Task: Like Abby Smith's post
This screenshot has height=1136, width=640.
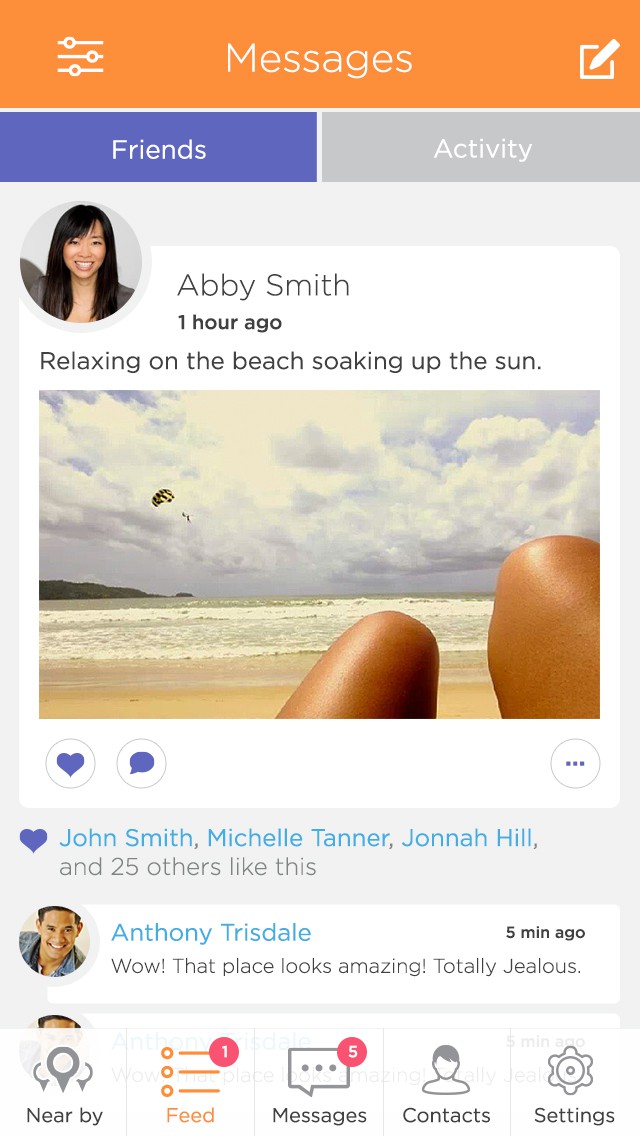Action: point(71,764)
